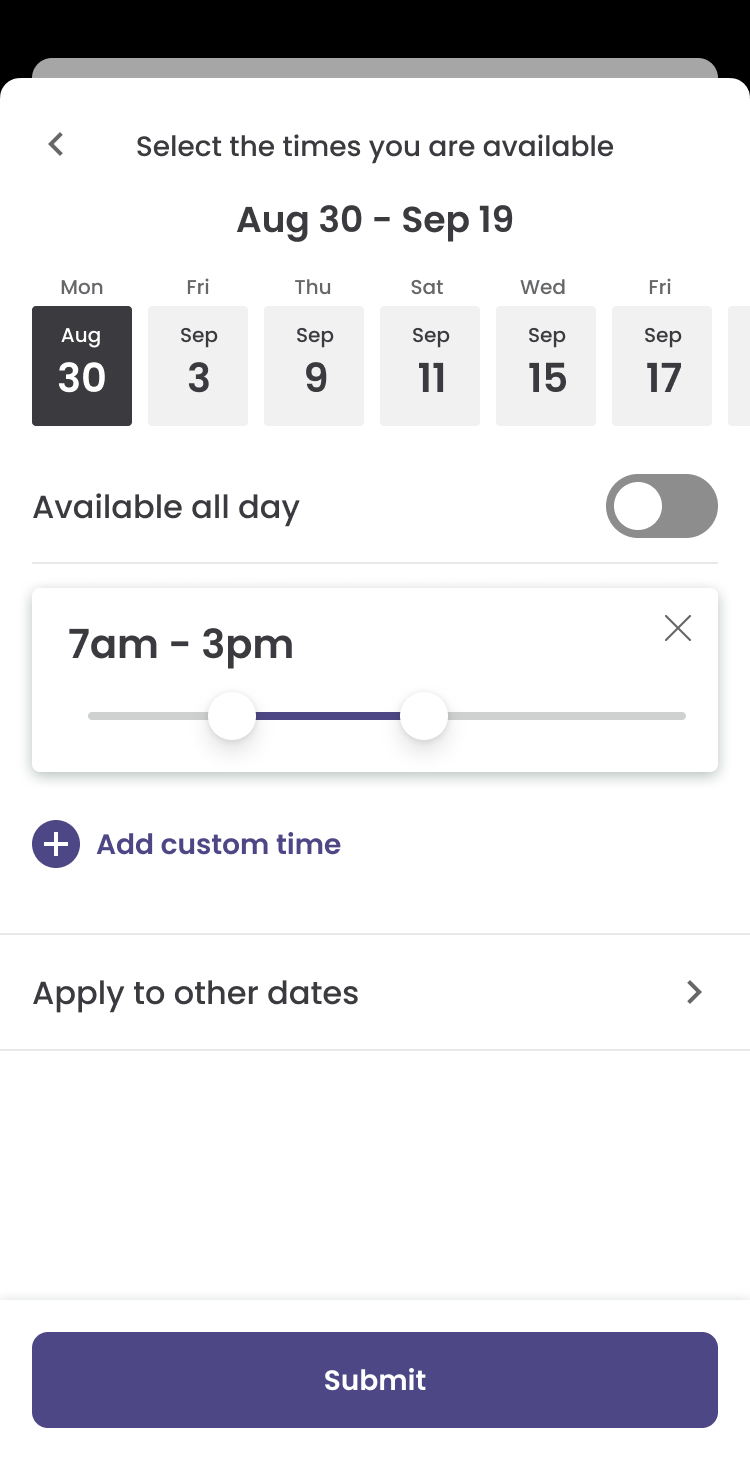Select the Sep 9 date card
The width and height of the screenshot is (750, 1460).
[x=313, y=365]
